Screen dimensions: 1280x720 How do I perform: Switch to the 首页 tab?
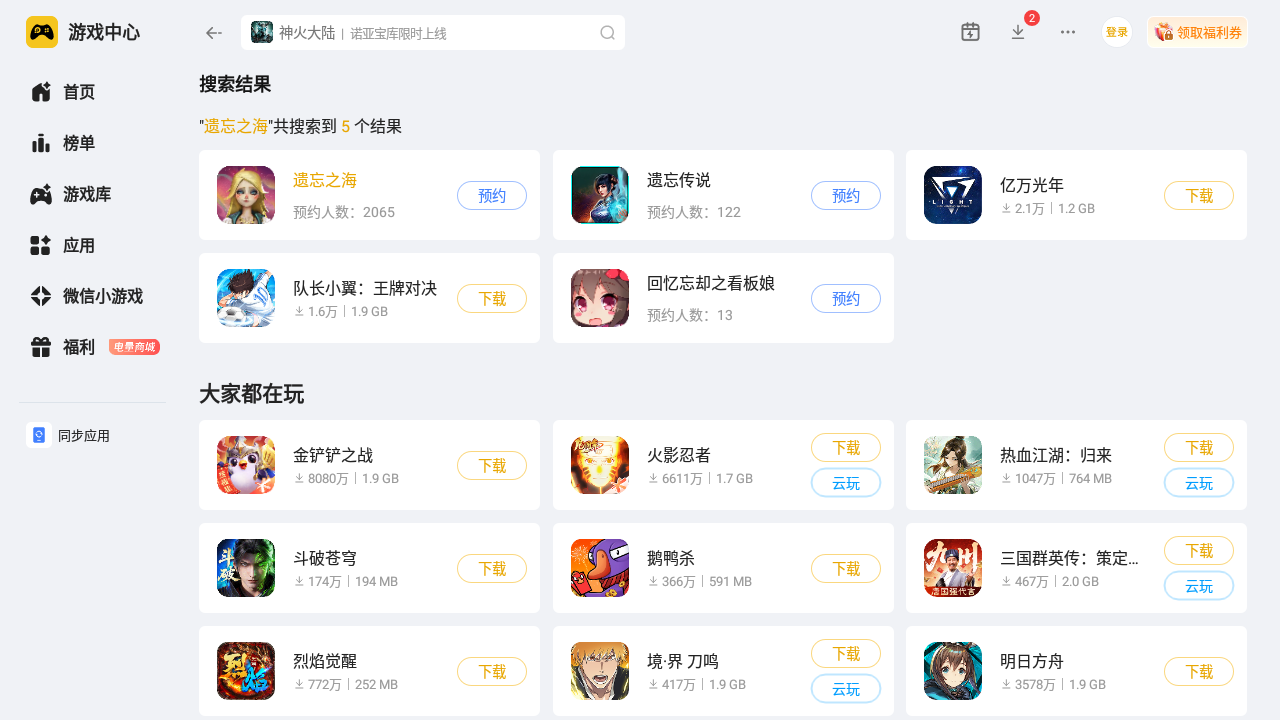point(78,92)
